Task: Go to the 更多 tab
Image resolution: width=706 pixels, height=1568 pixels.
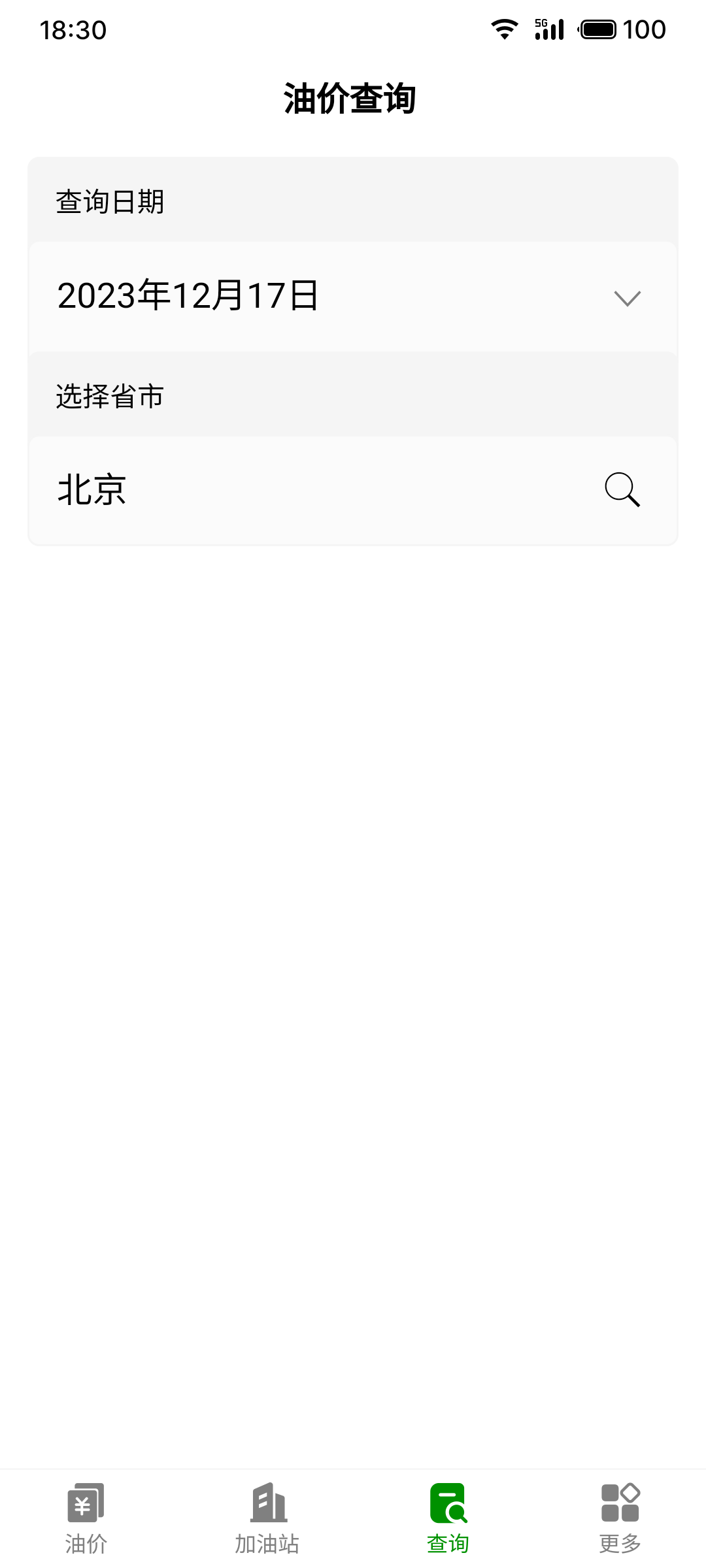Action: [x=620, y=1519]
